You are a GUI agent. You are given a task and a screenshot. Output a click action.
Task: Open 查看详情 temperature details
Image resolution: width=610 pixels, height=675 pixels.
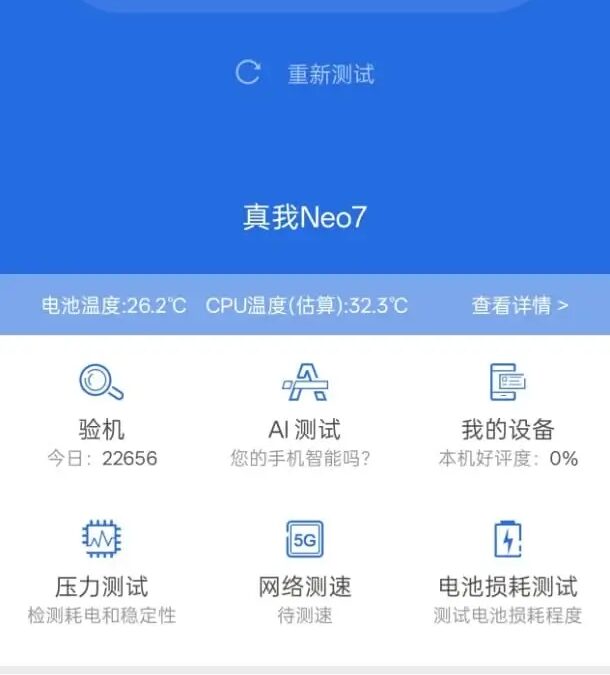[x=519, y=305]
